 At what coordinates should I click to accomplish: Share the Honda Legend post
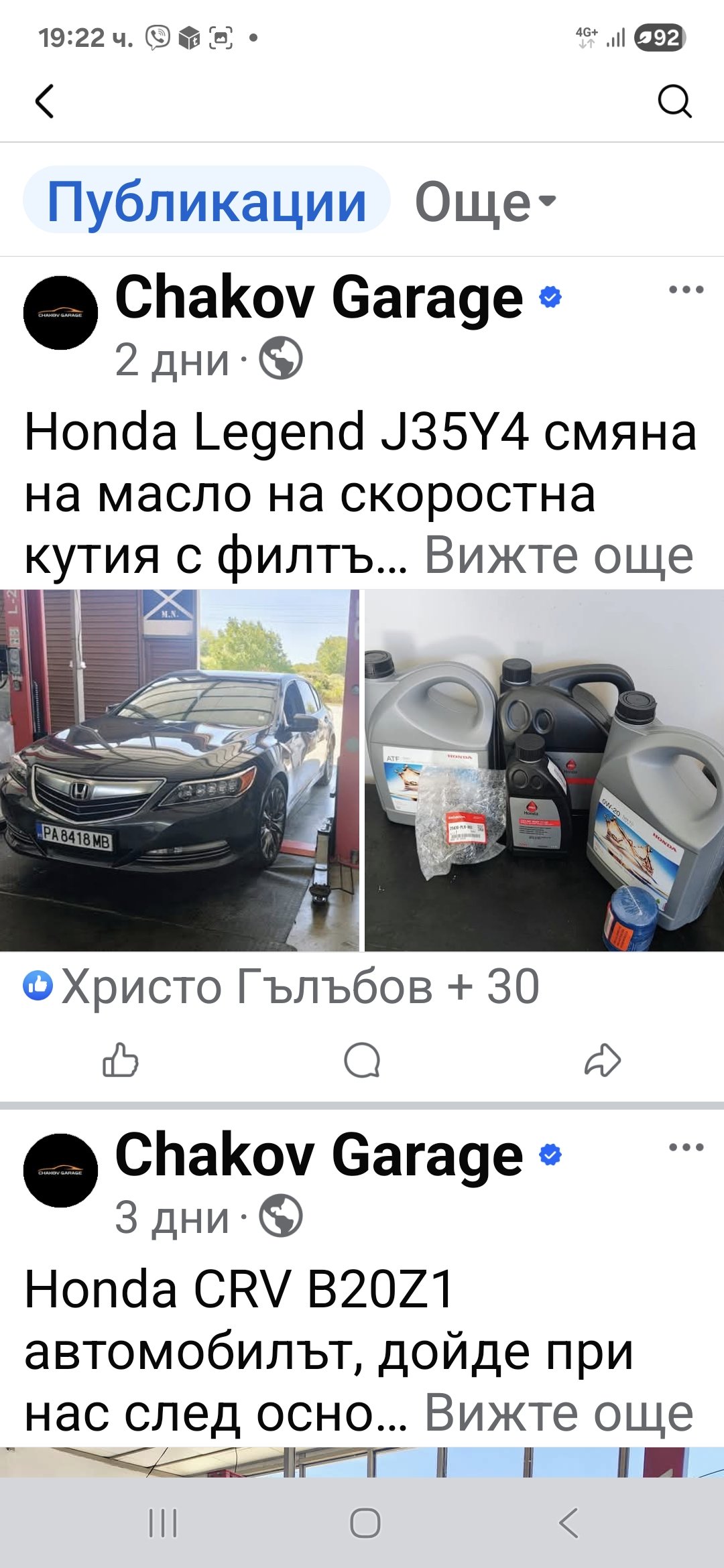pyautogui.click(x=603, y=1060)
